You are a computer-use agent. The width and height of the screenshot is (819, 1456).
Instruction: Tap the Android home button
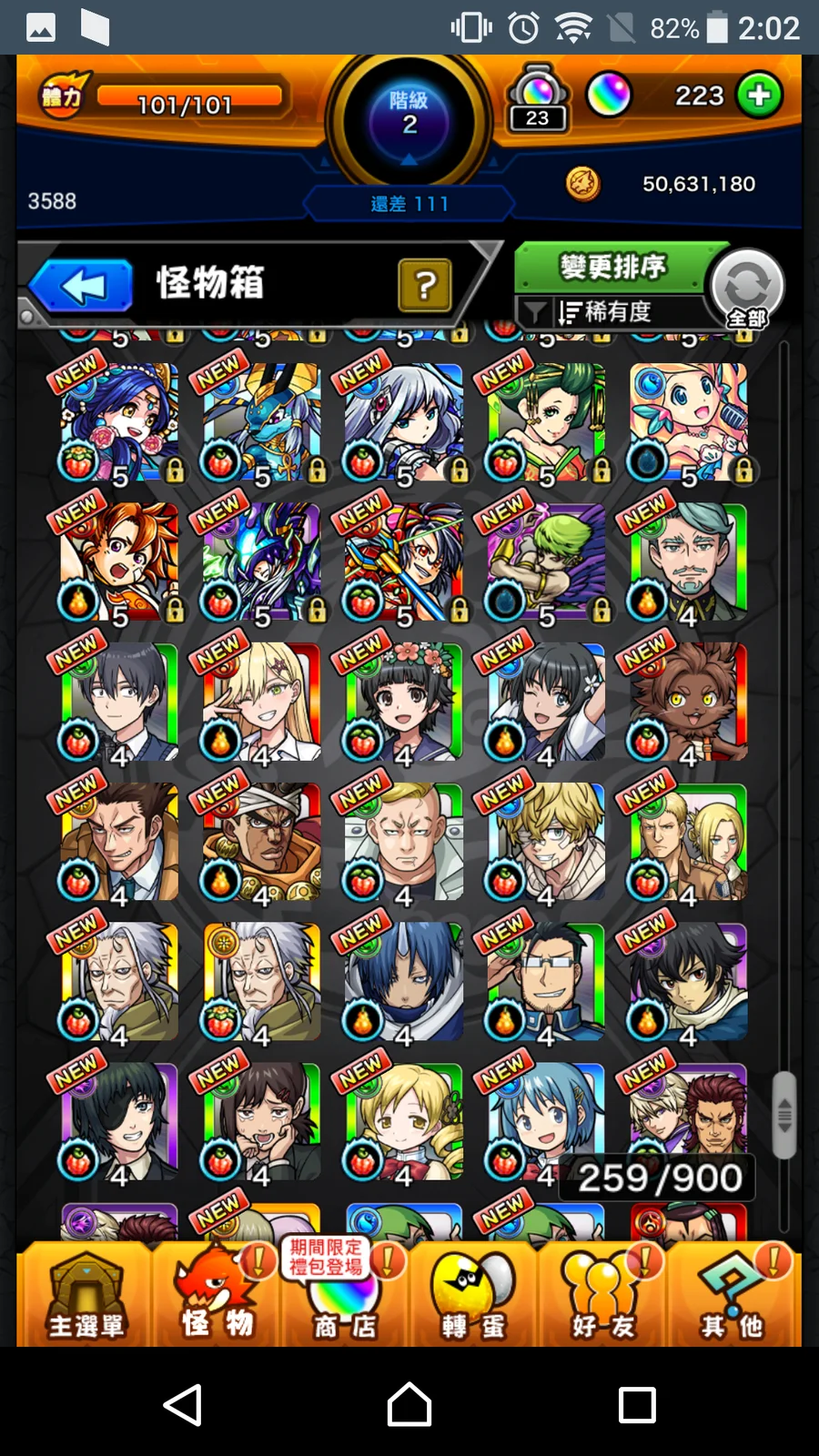point(409,1404)
